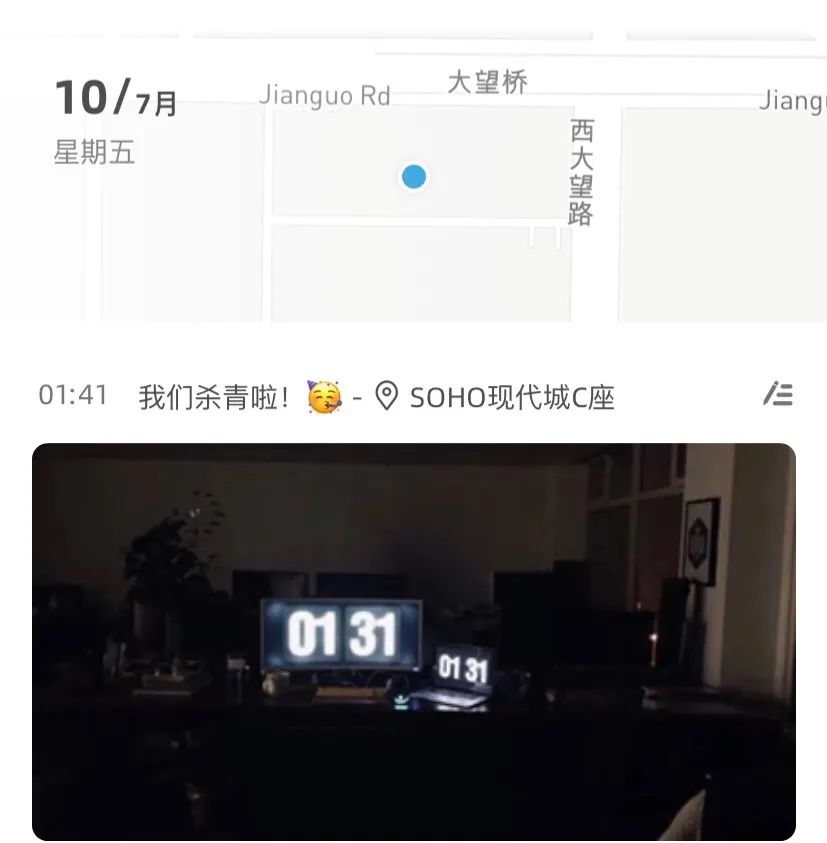Image resolution: width=827 pixels, height=843 pixels.
Task: Tap the edit icon beside the 01:41 entry
Action: (x=778, y=395)
